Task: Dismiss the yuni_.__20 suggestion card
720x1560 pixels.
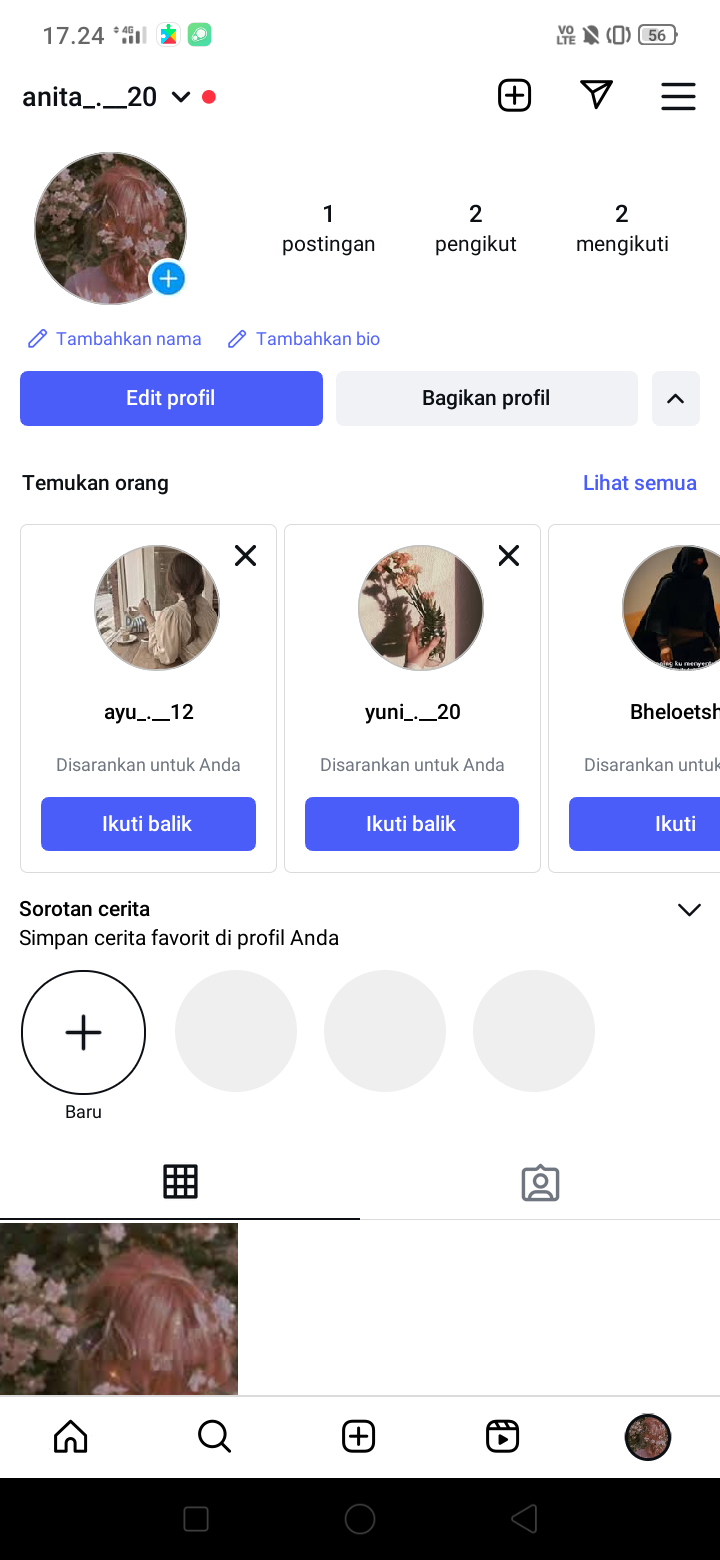Action: tap(509, 556)
